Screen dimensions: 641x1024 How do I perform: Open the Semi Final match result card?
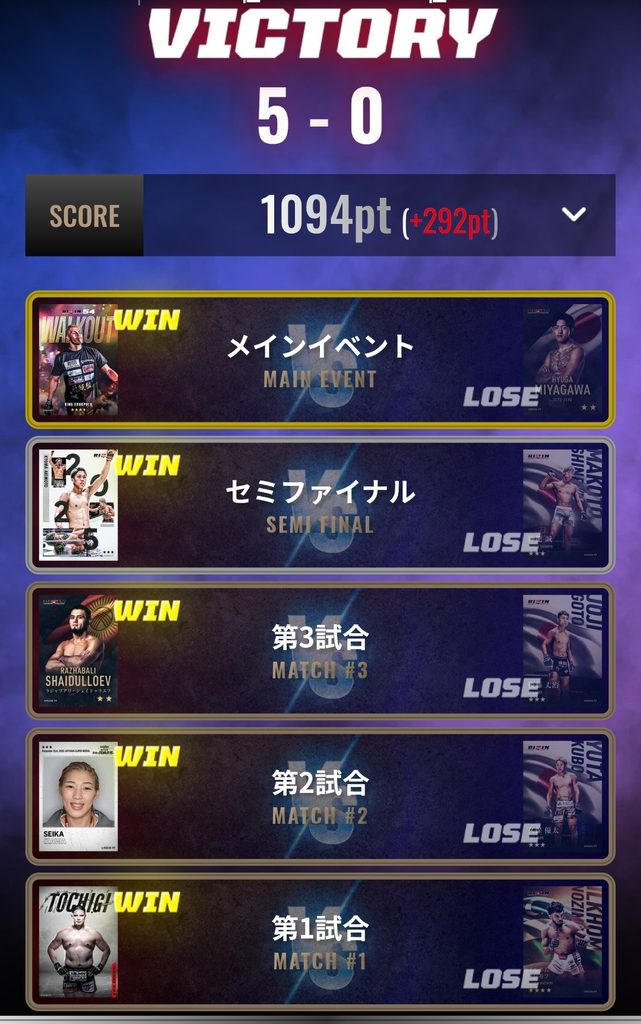[320, 505]
